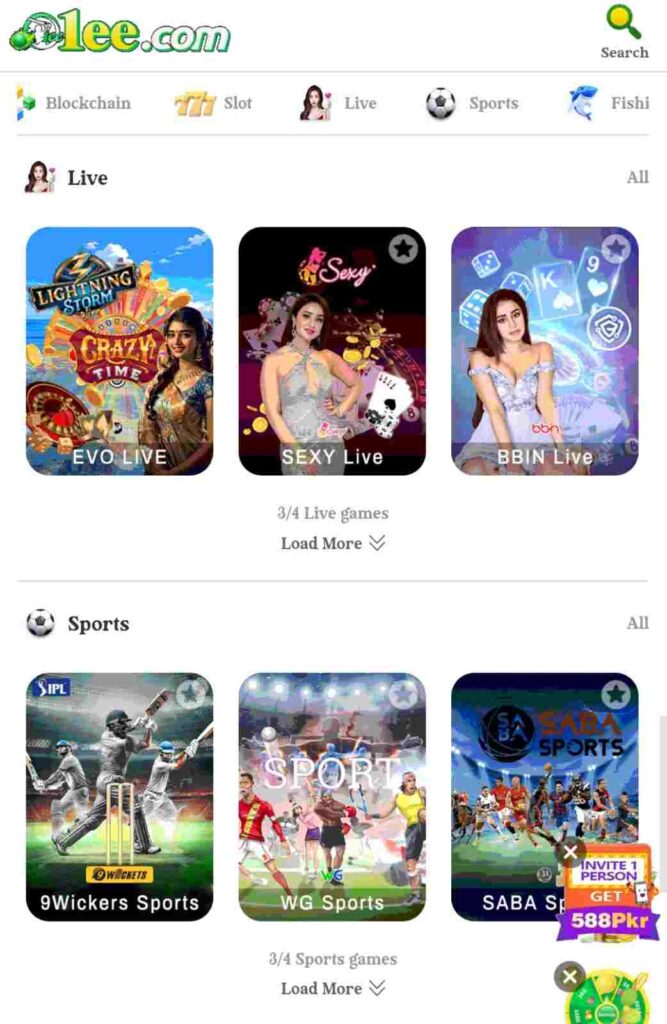This screenshot has height=1024, width=667.
Task: Switch to the Sports category tab
Action: tap(471, 103)
